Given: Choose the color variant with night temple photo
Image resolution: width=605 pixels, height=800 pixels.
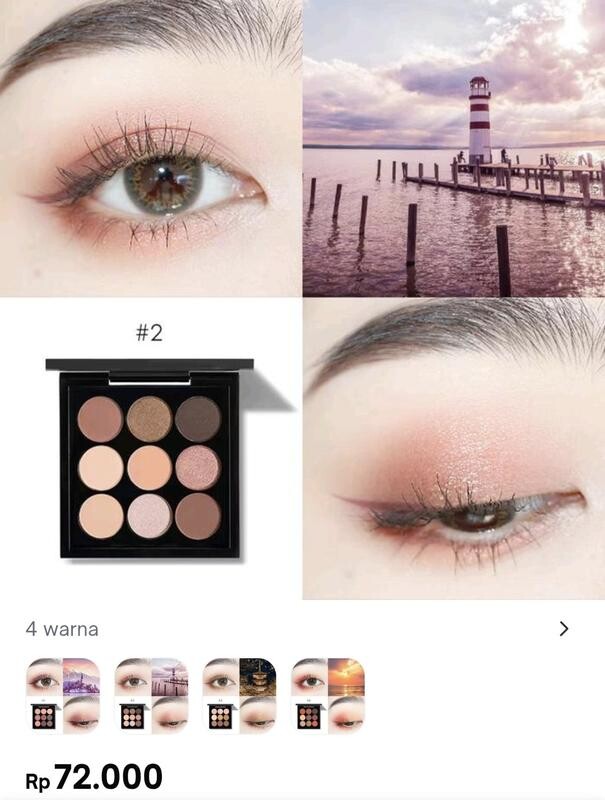Looking at the screenshot, I should [239, 695].
